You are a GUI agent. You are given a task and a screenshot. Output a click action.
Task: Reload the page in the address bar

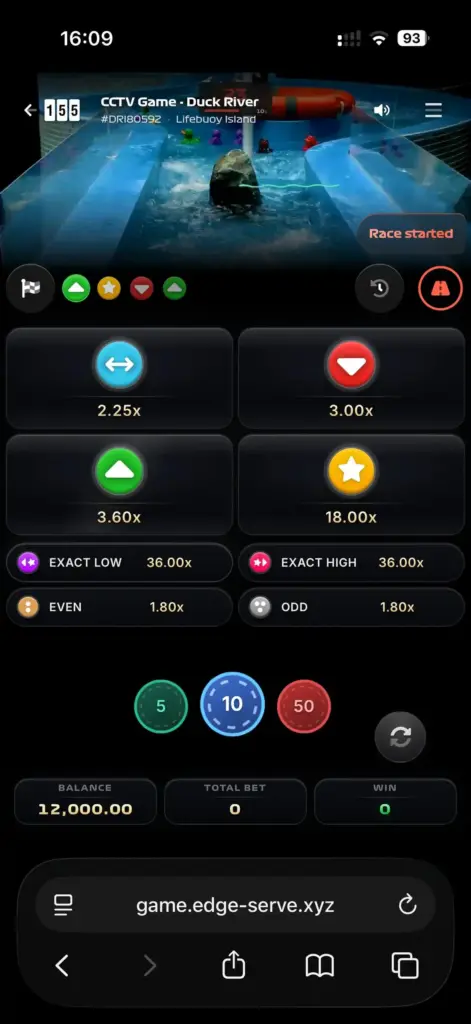click(x=407, y=904)
